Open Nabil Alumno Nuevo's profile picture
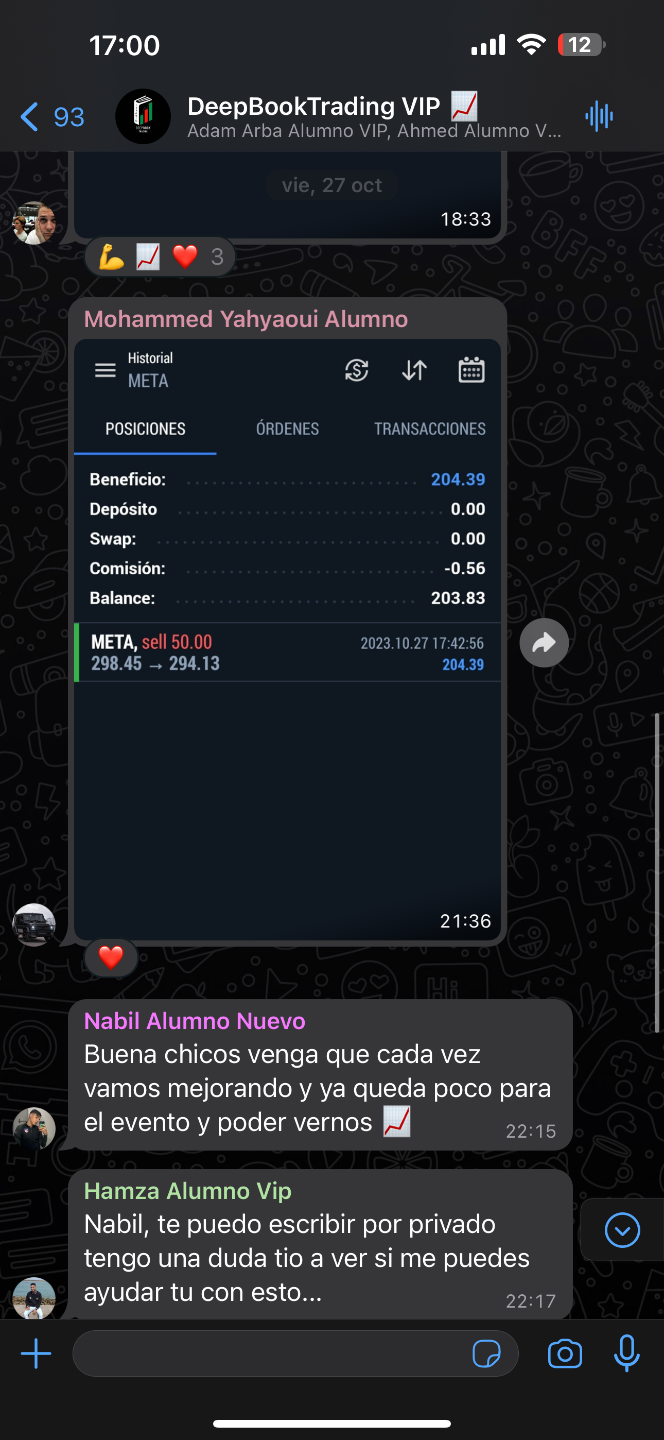 click(34, 1128)
